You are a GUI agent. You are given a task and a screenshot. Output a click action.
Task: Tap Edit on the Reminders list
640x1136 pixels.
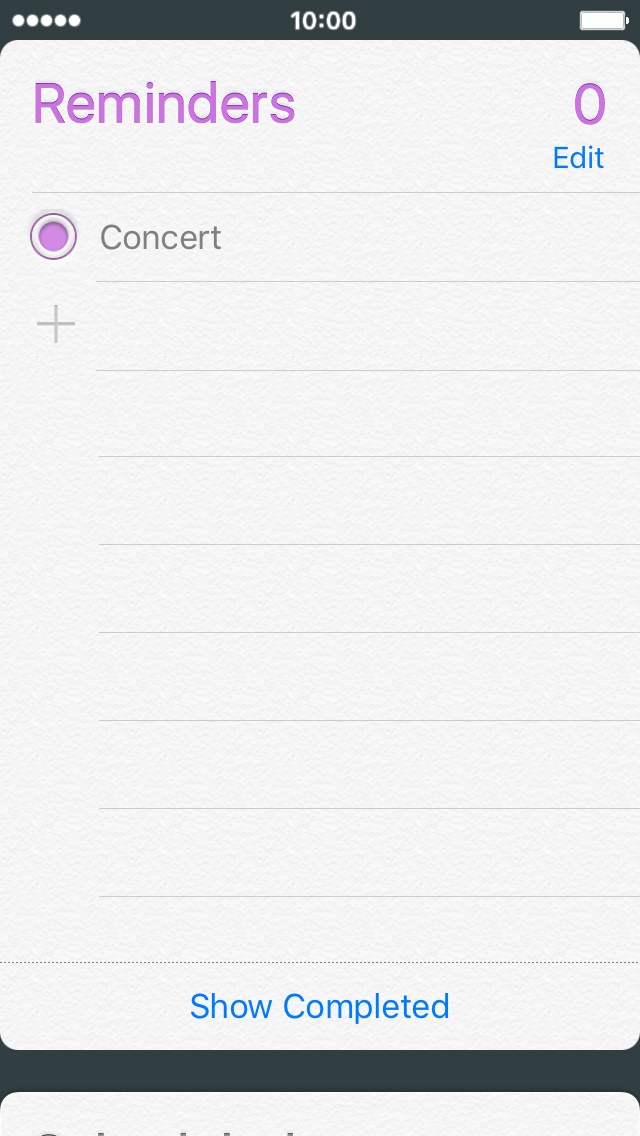[578, 158]
